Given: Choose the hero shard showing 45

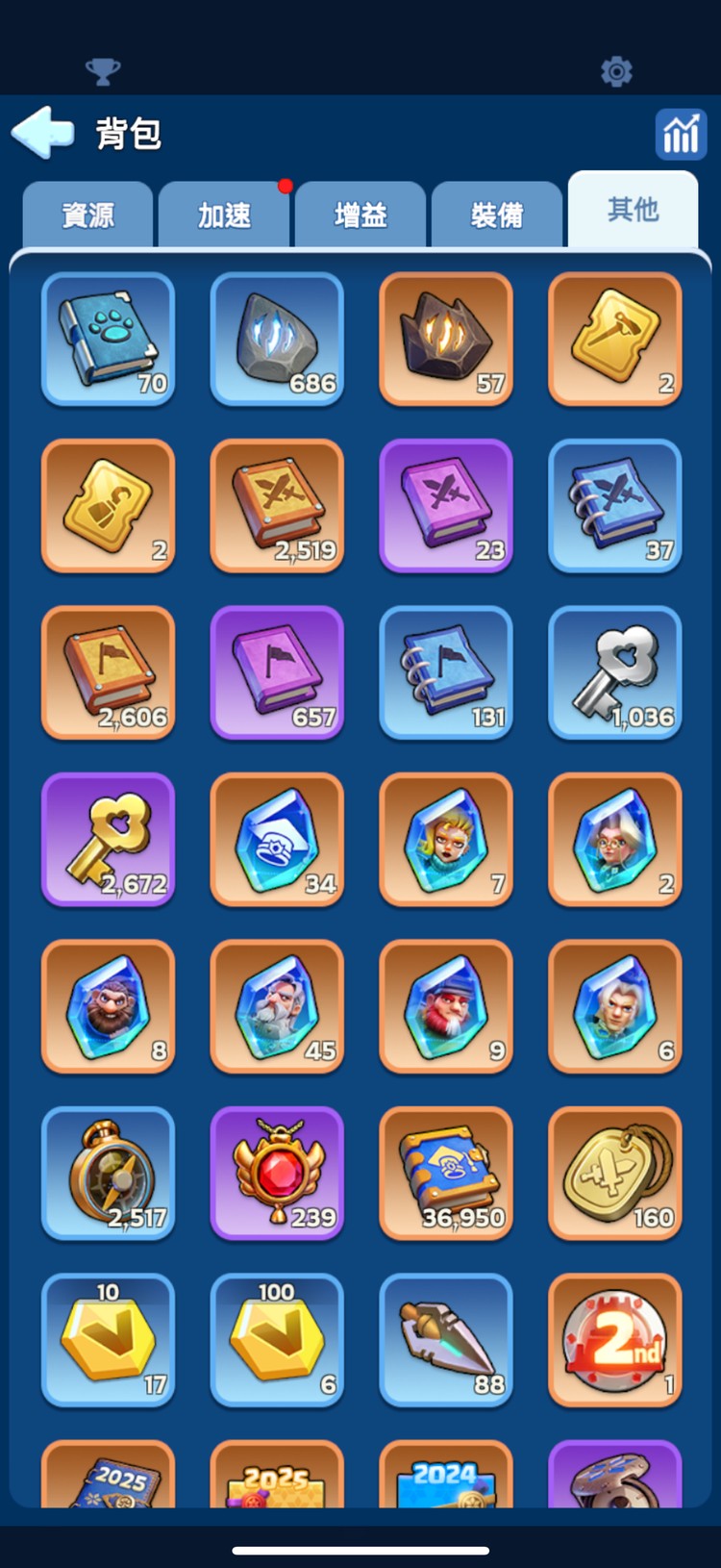Looking at the screenshot, I should tap(277, 1006).
